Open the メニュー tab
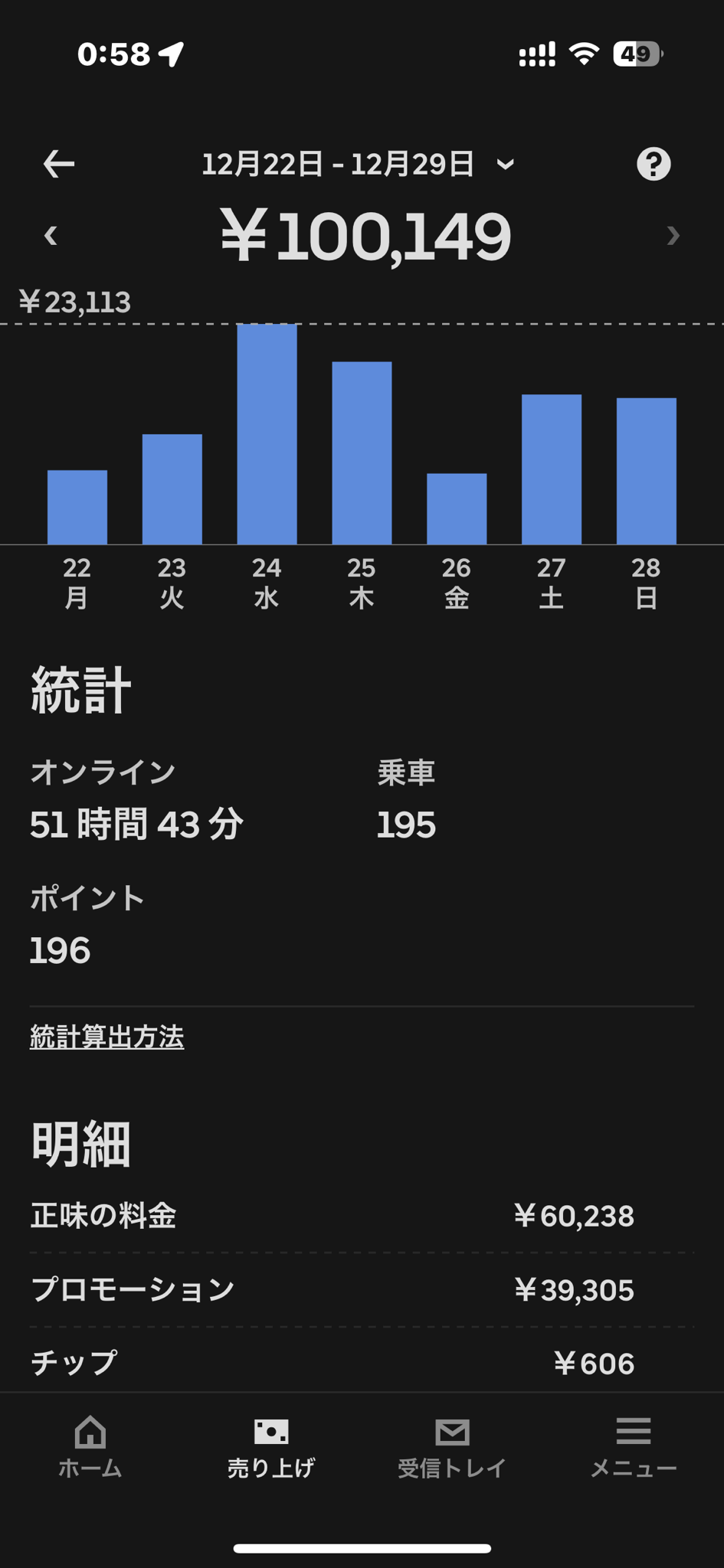 coord(633,1445)
